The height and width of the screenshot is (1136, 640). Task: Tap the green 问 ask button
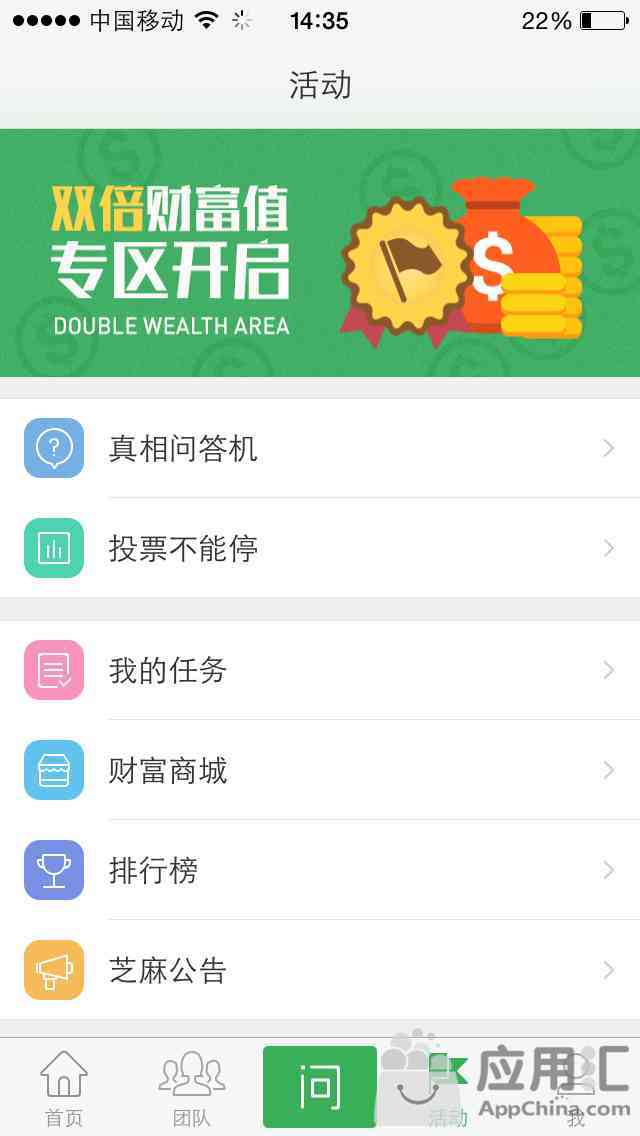pyautogui.click(x=320, y=1087)
